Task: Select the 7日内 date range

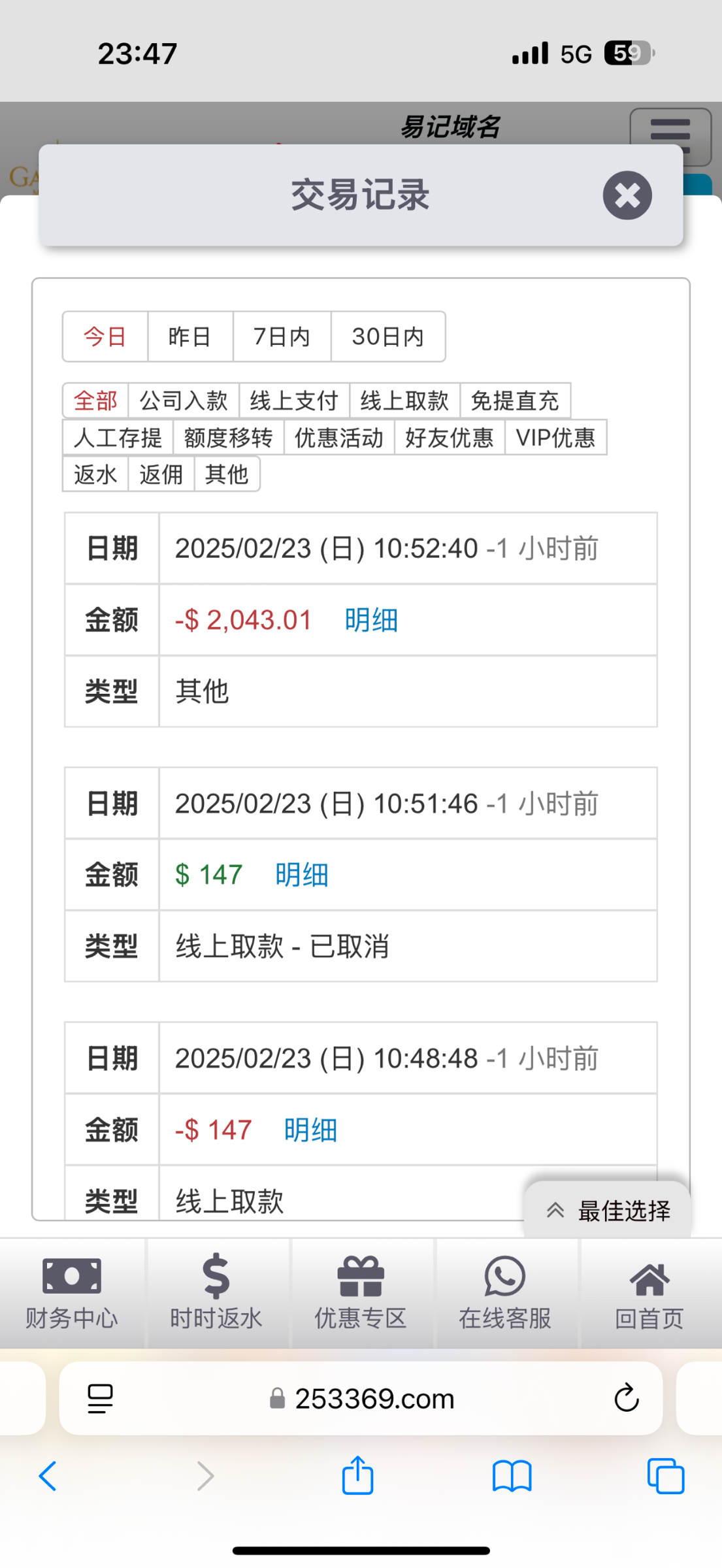Action: [282, 336]
